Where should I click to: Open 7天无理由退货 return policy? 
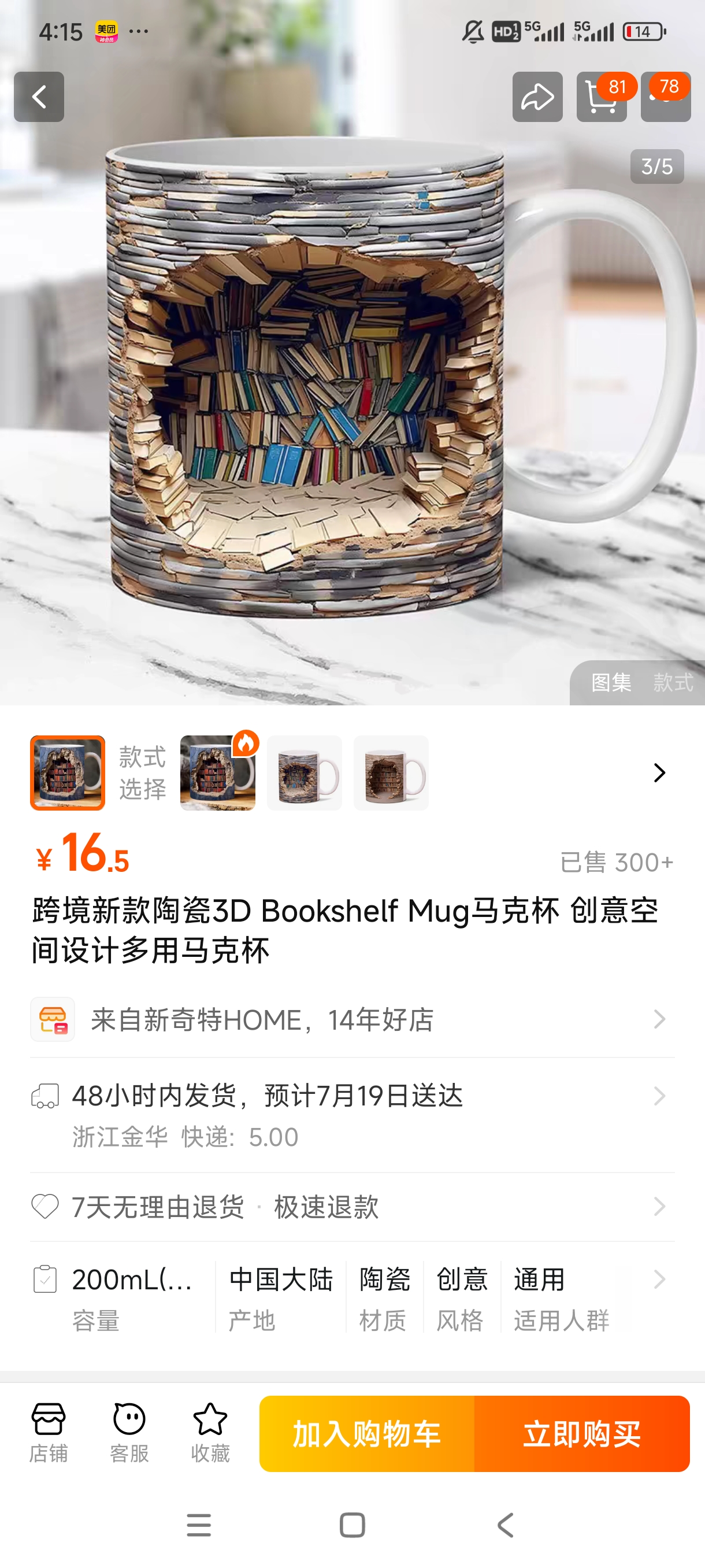[351, 1207]
